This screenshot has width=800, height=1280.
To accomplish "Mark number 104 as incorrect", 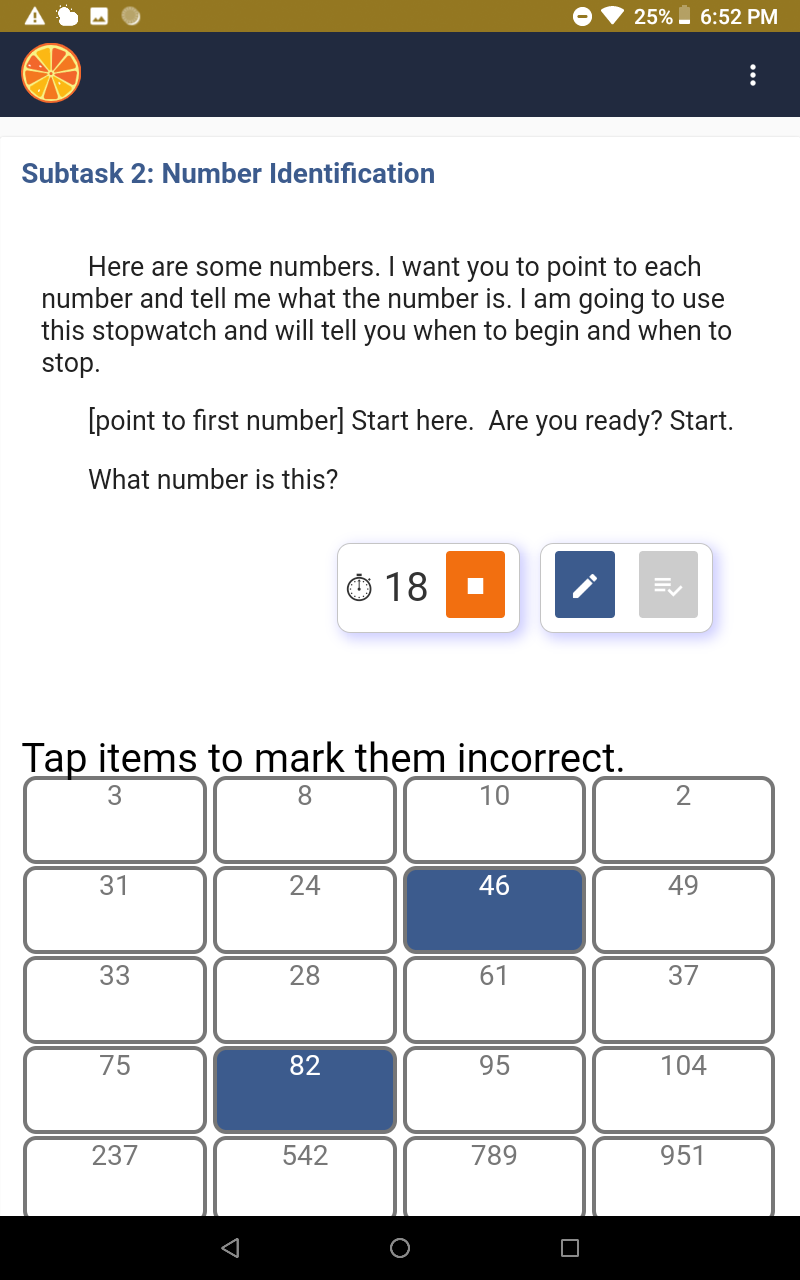I will pyautogui.click(x=684, y=1090).
